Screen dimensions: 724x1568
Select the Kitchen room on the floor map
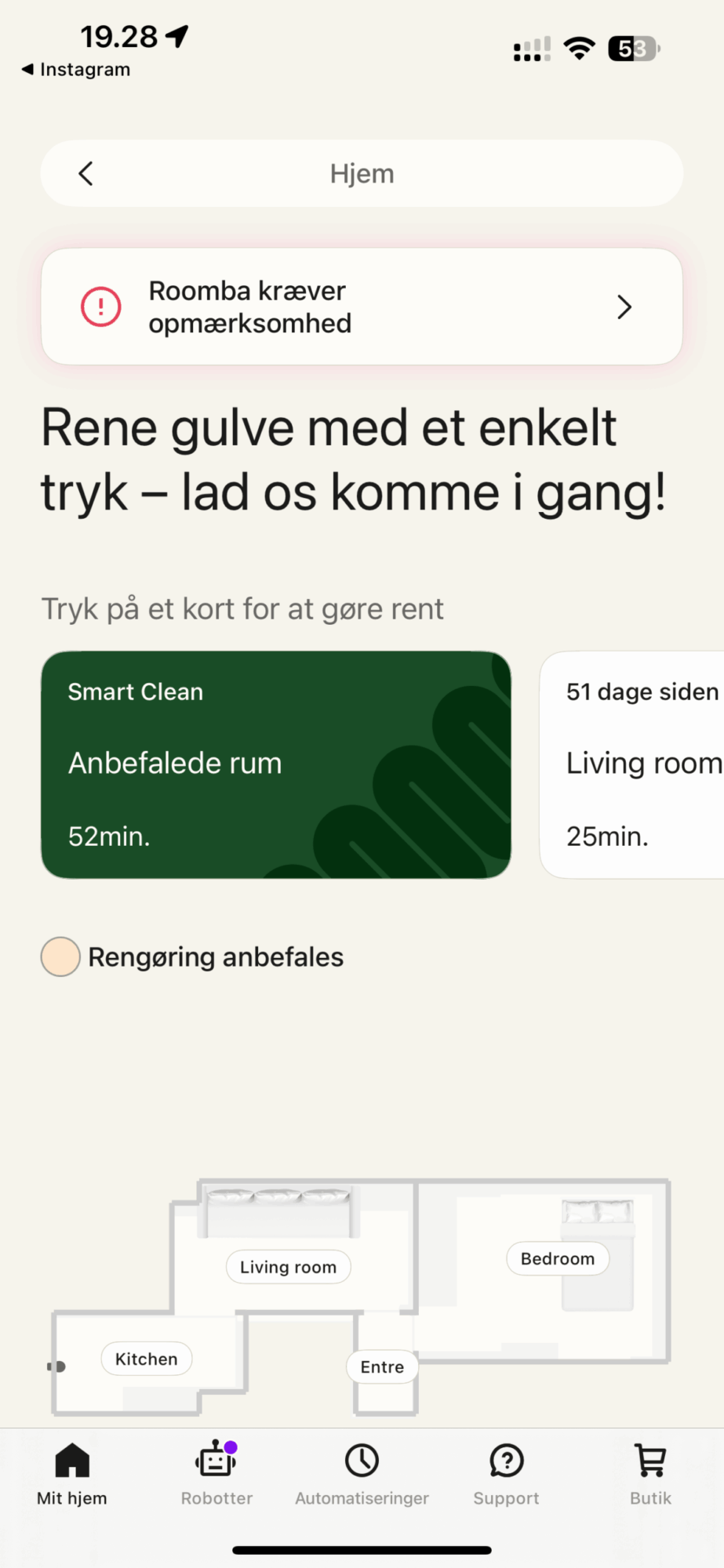(x=146, y=1359)
